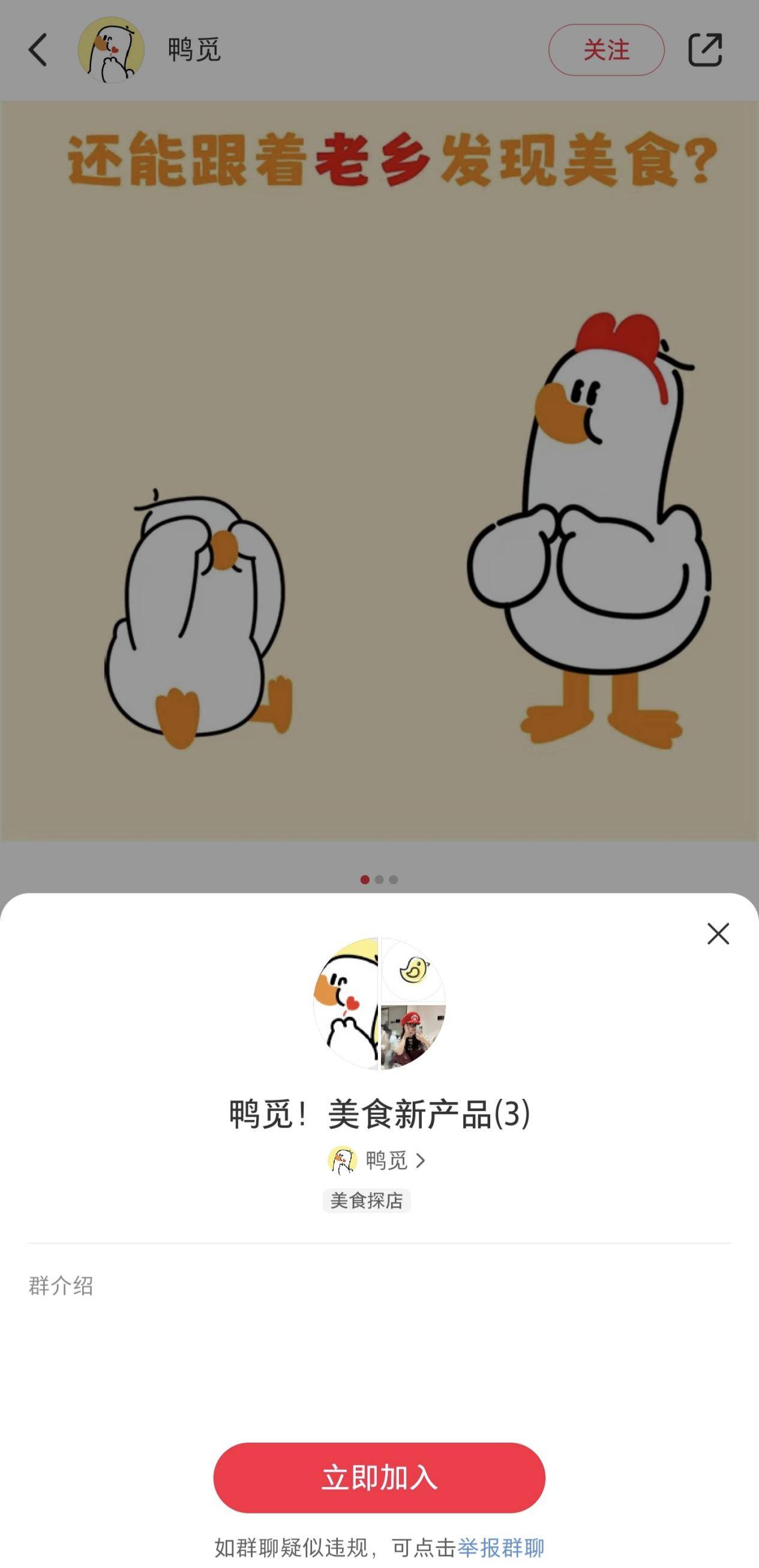Open group owner 鸭觅's profile chevron
This screenshot has height=1568, width=759.
click(x=421, y=1161)
